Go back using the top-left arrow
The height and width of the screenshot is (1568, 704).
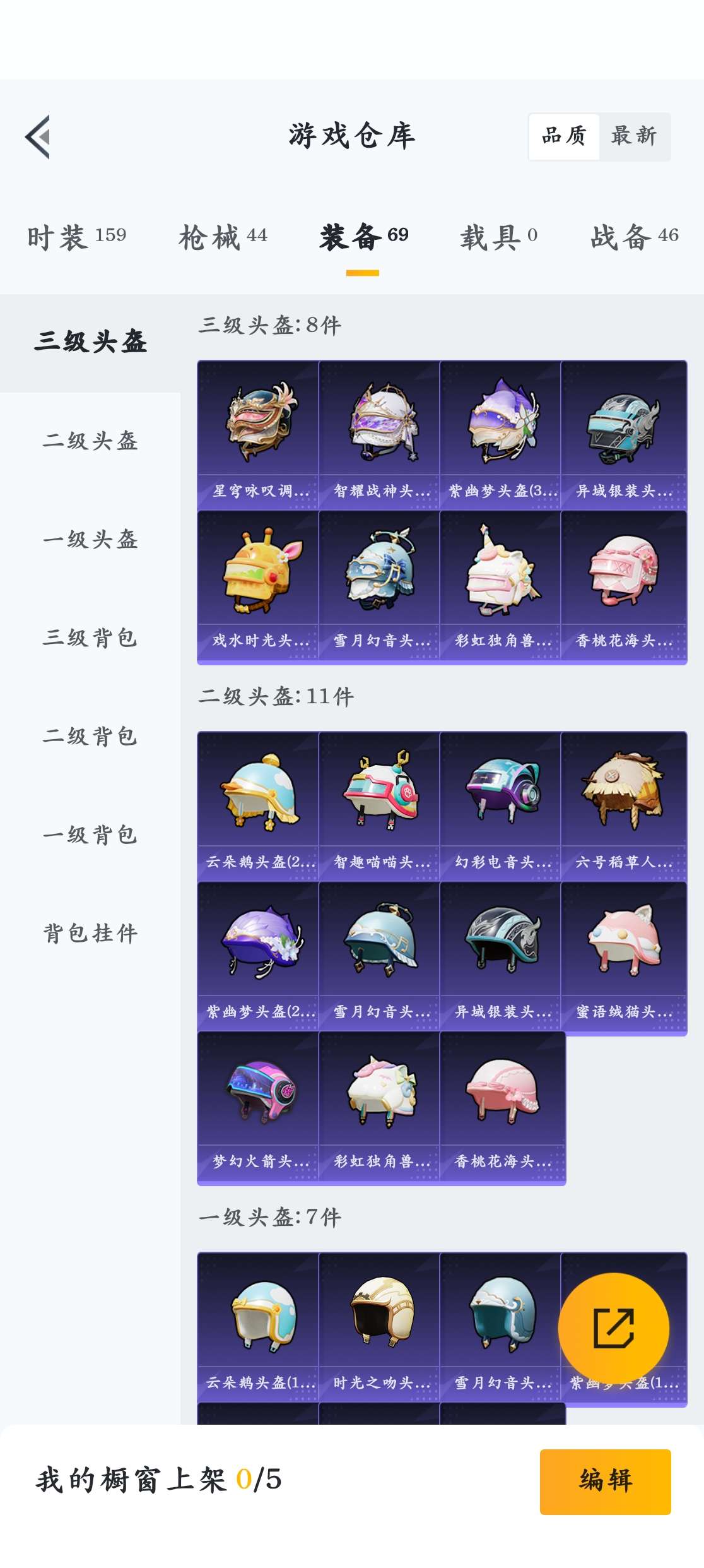coord(38,136)
